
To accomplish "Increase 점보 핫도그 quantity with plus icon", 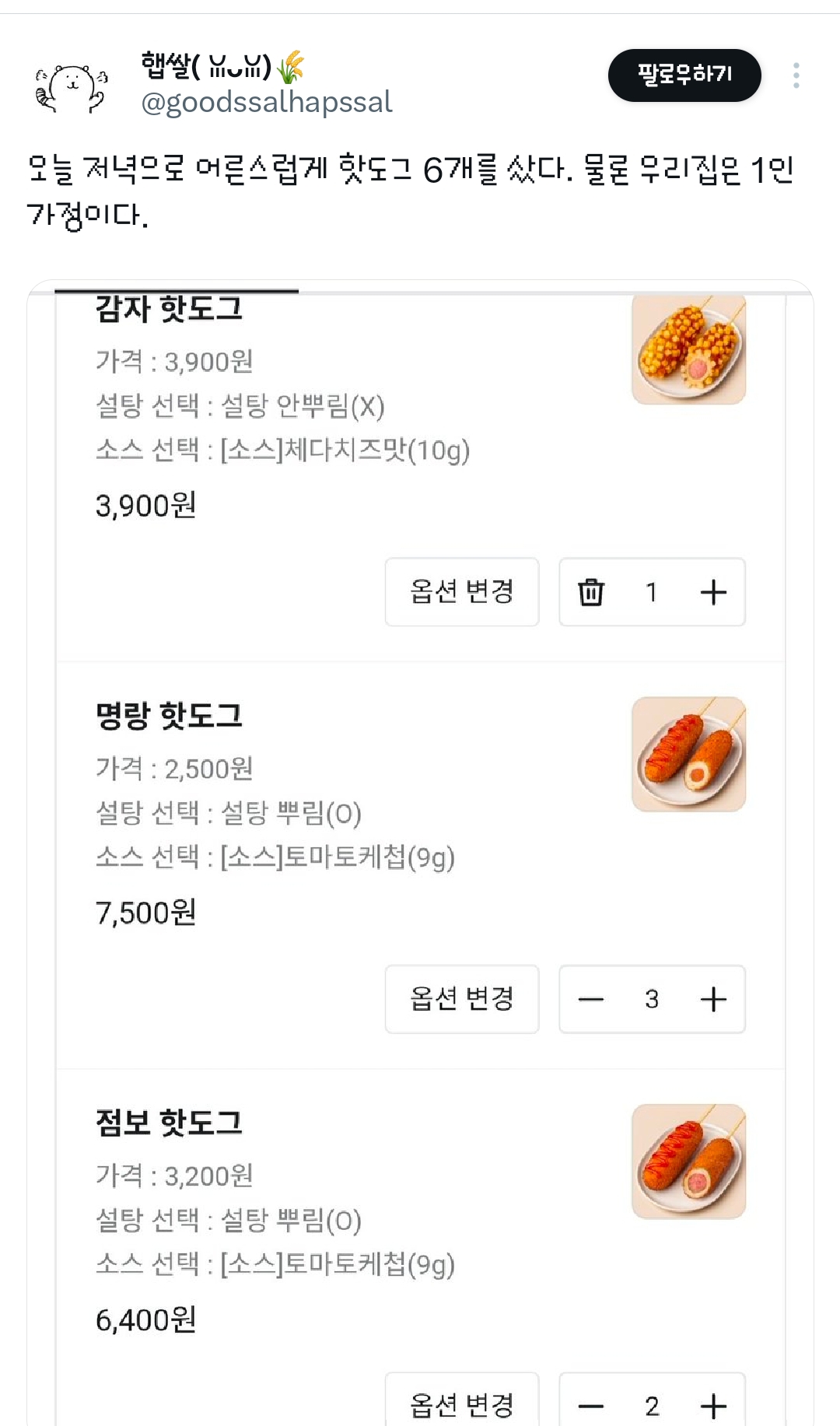I will pyautogui.click(x=712, y=1406).
